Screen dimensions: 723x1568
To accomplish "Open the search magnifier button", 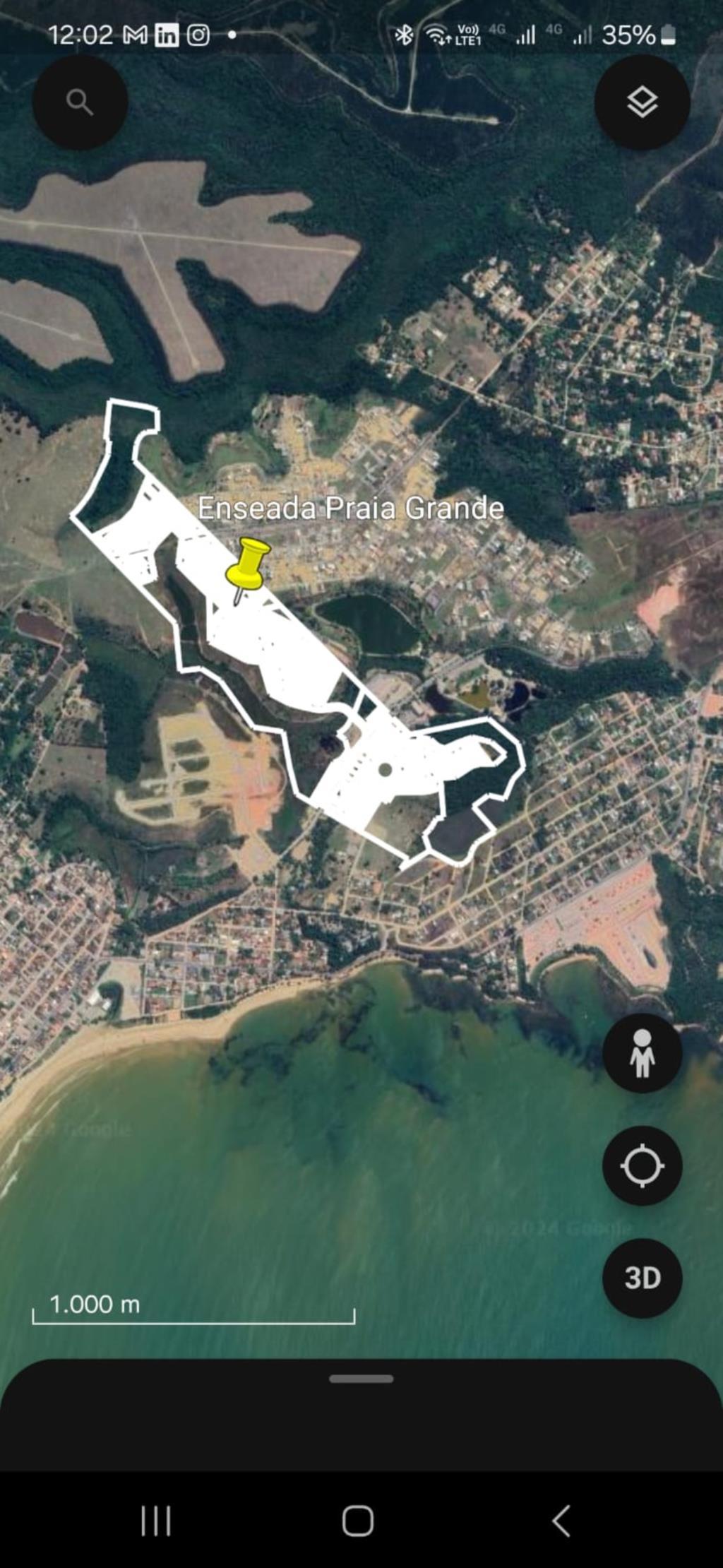I will pos(80,102).
